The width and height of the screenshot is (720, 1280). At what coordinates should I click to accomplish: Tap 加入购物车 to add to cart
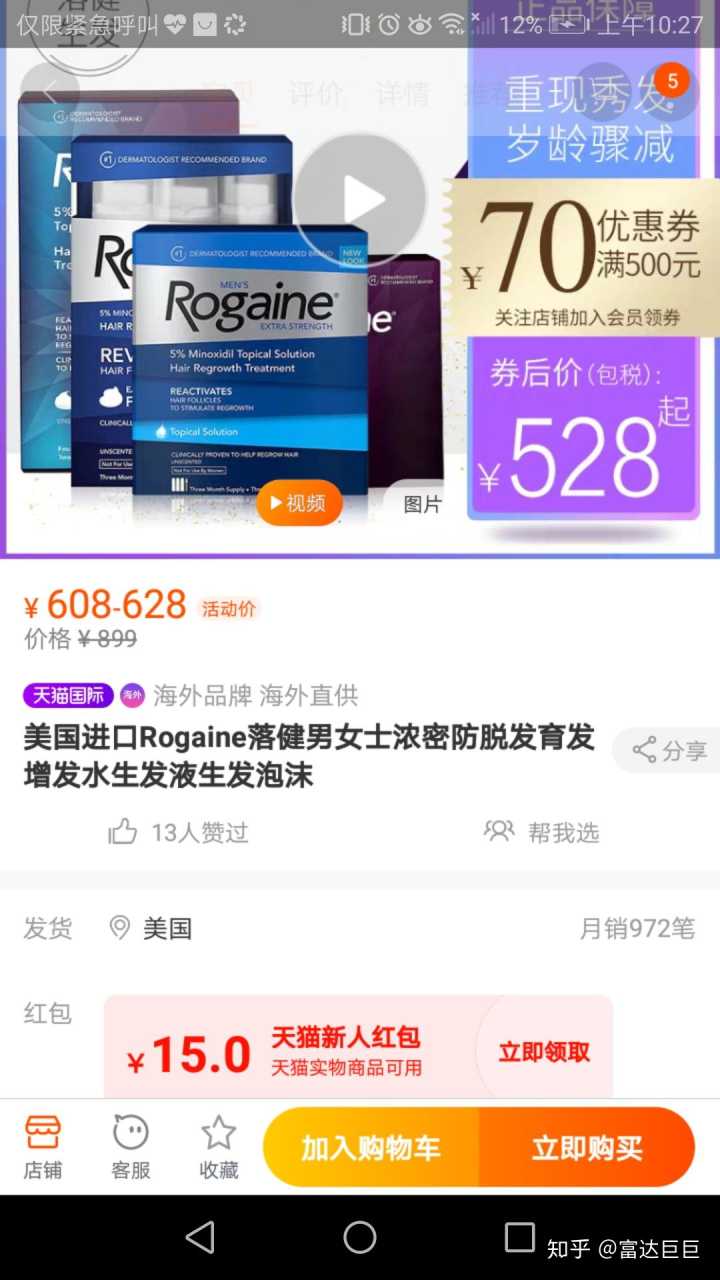(x=371, y=1148)
